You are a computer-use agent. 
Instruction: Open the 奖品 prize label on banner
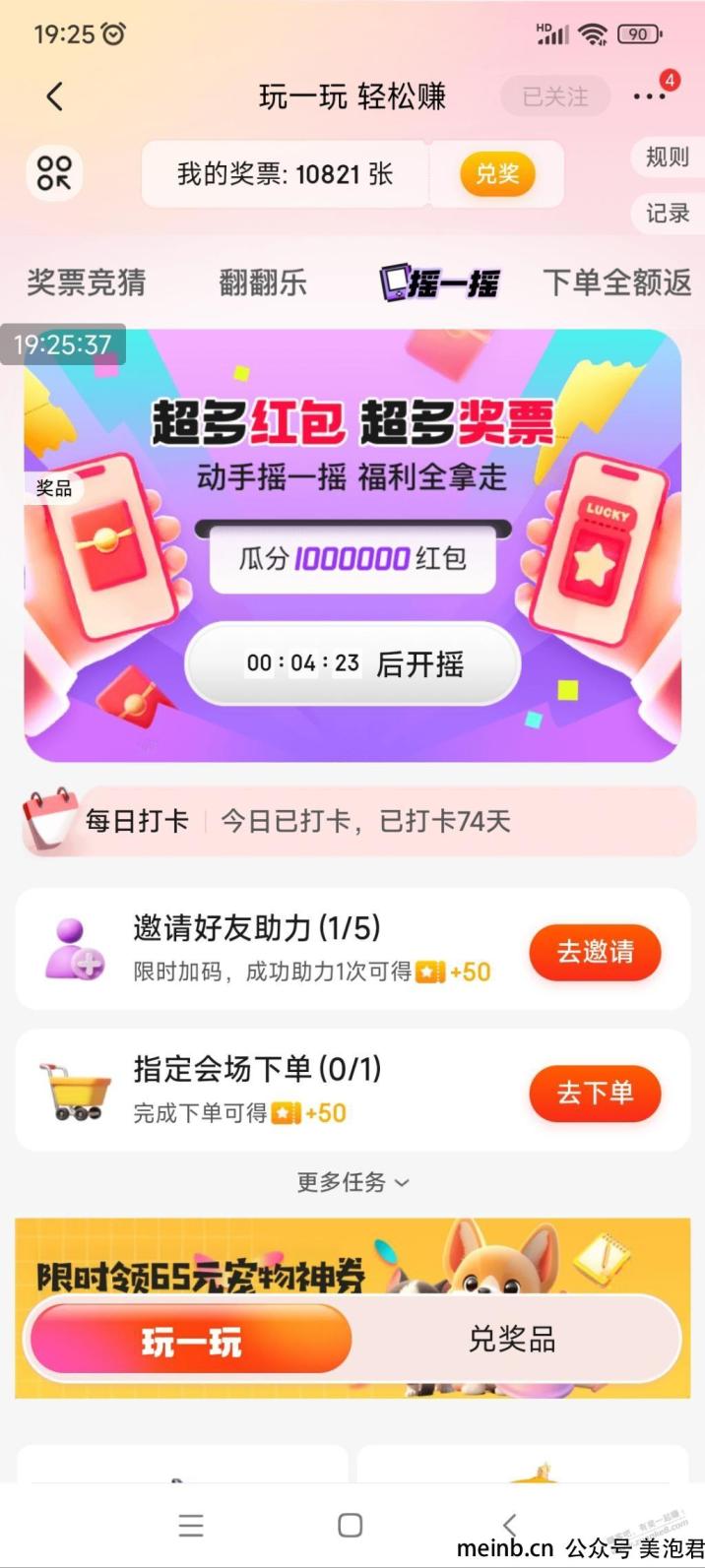(x=53, y=489)
